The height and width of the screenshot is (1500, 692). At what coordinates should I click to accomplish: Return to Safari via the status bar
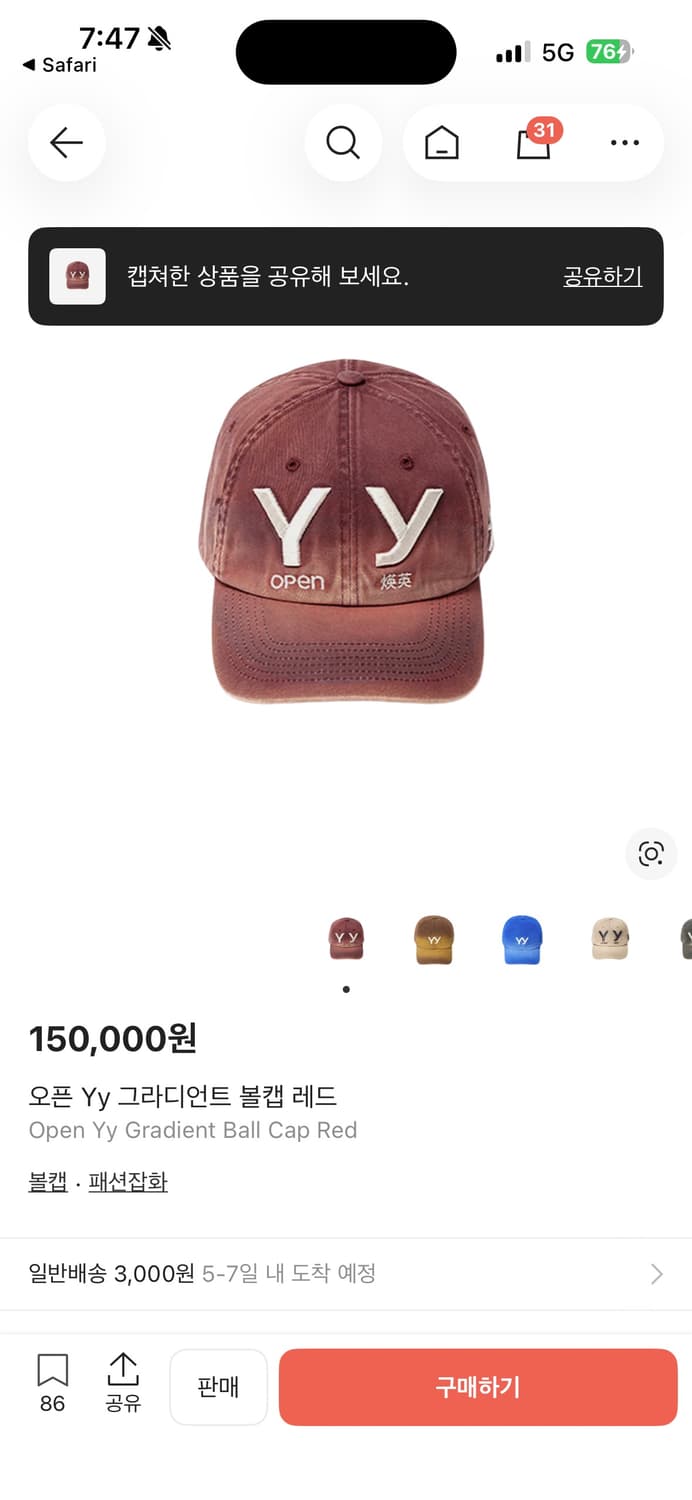click(60, 65)
